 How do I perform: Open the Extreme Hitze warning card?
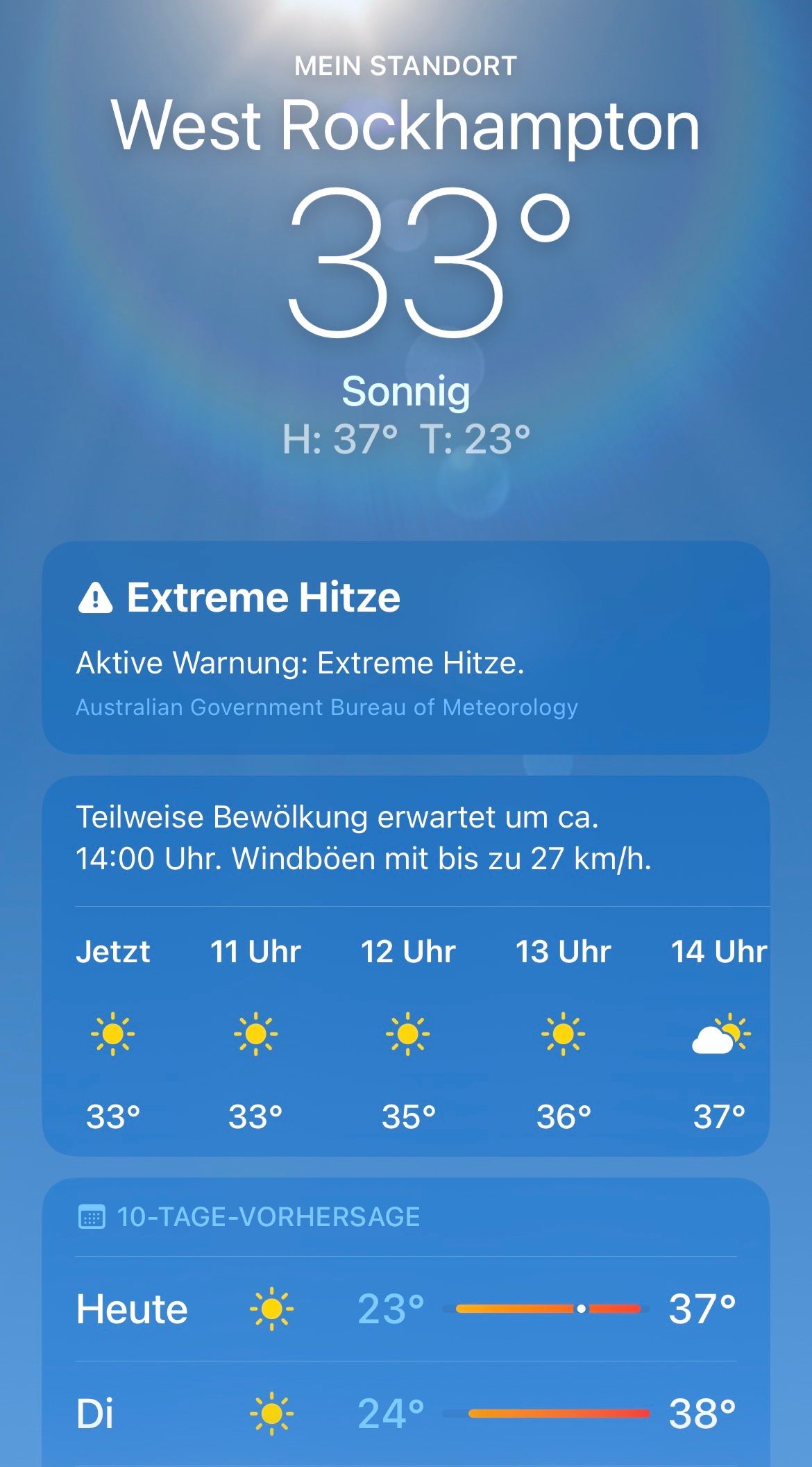click(405, 625)
